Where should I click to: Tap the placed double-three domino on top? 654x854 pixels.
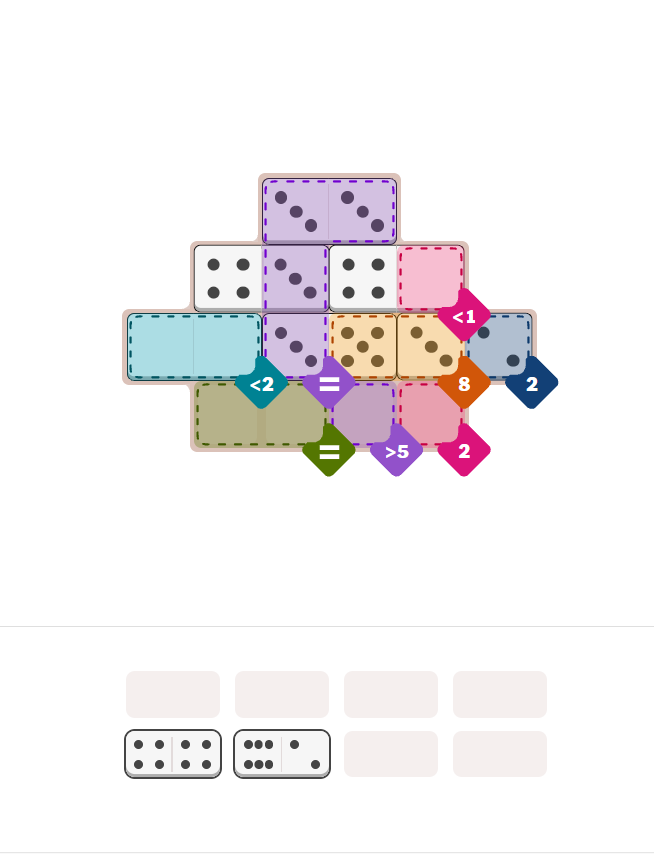[x=329, y=211]
